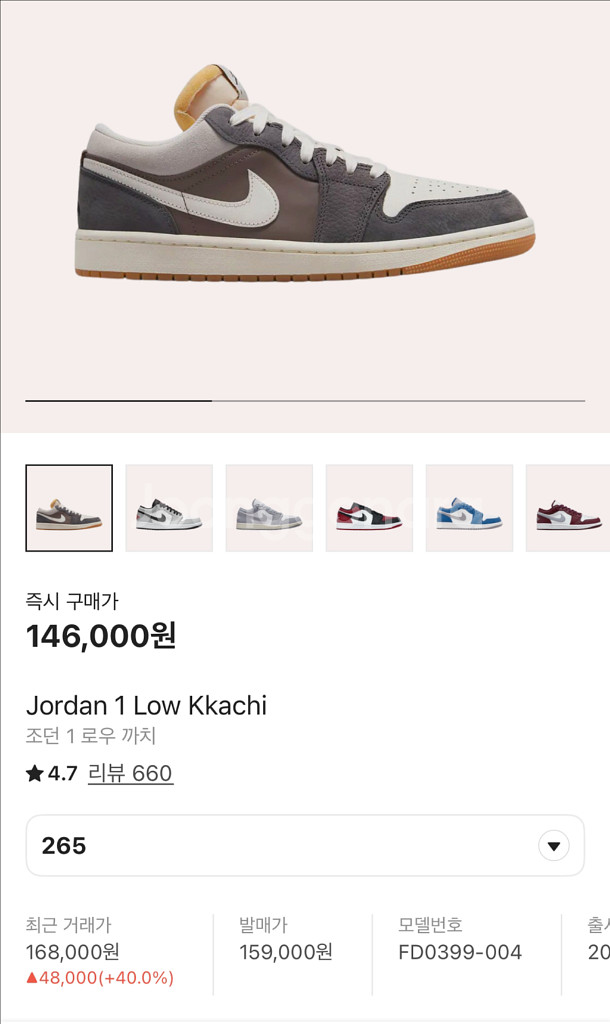Select the grey, white and black shoe thumbnail
Viewport: 610px width, 1024px height.
[x=169, y=508]
